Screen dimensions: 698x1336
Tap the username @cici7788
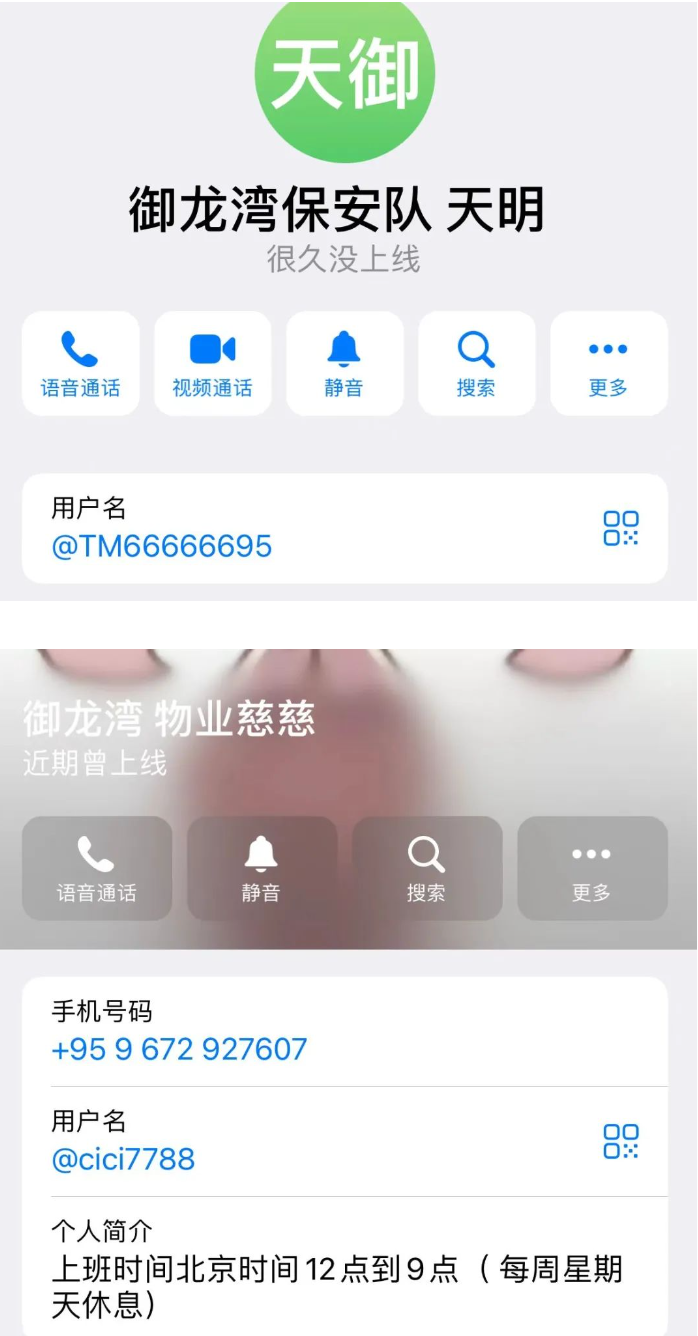[x=123, y=1159]
